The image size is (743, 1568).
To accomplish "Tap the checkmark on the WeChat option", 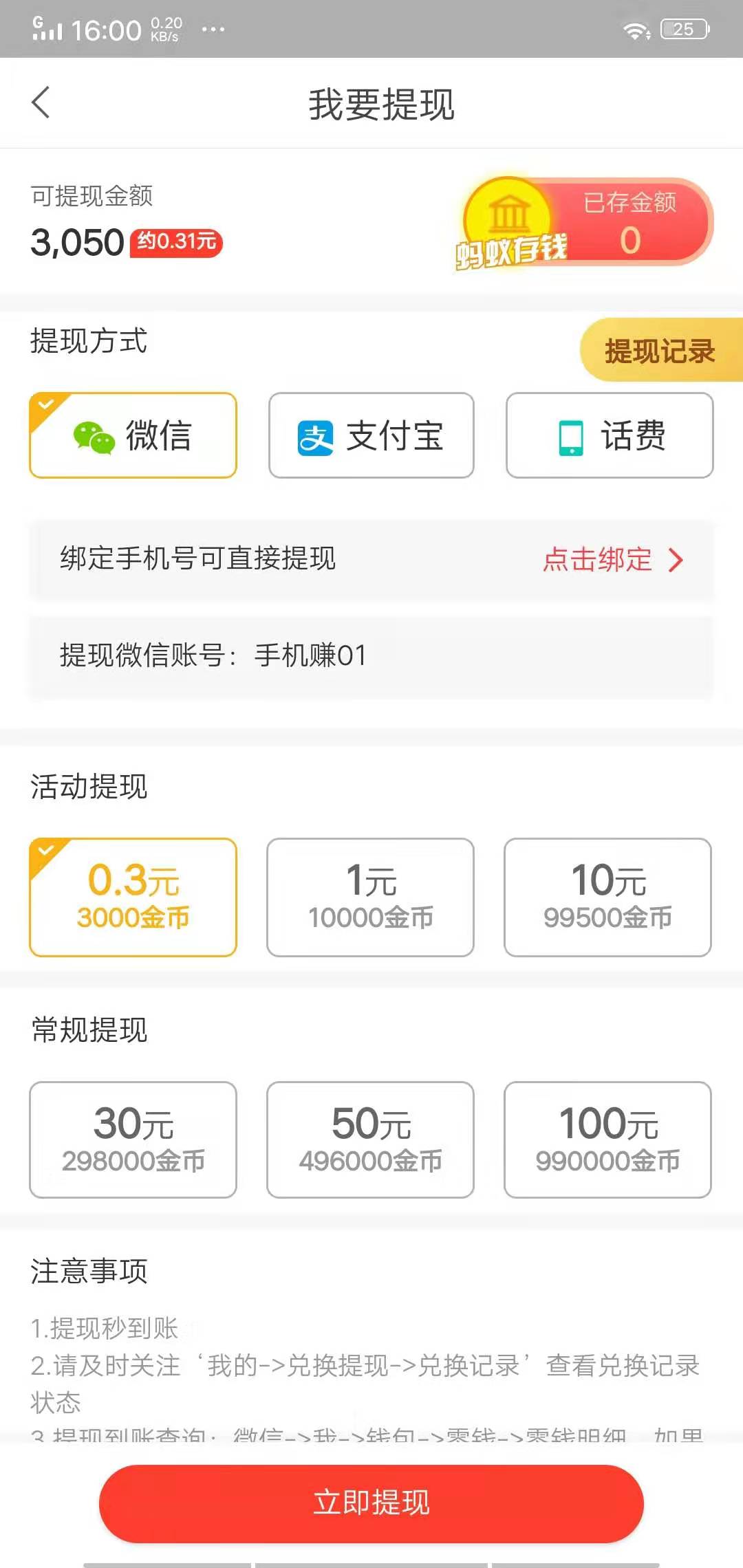I will tap(45, 402).
